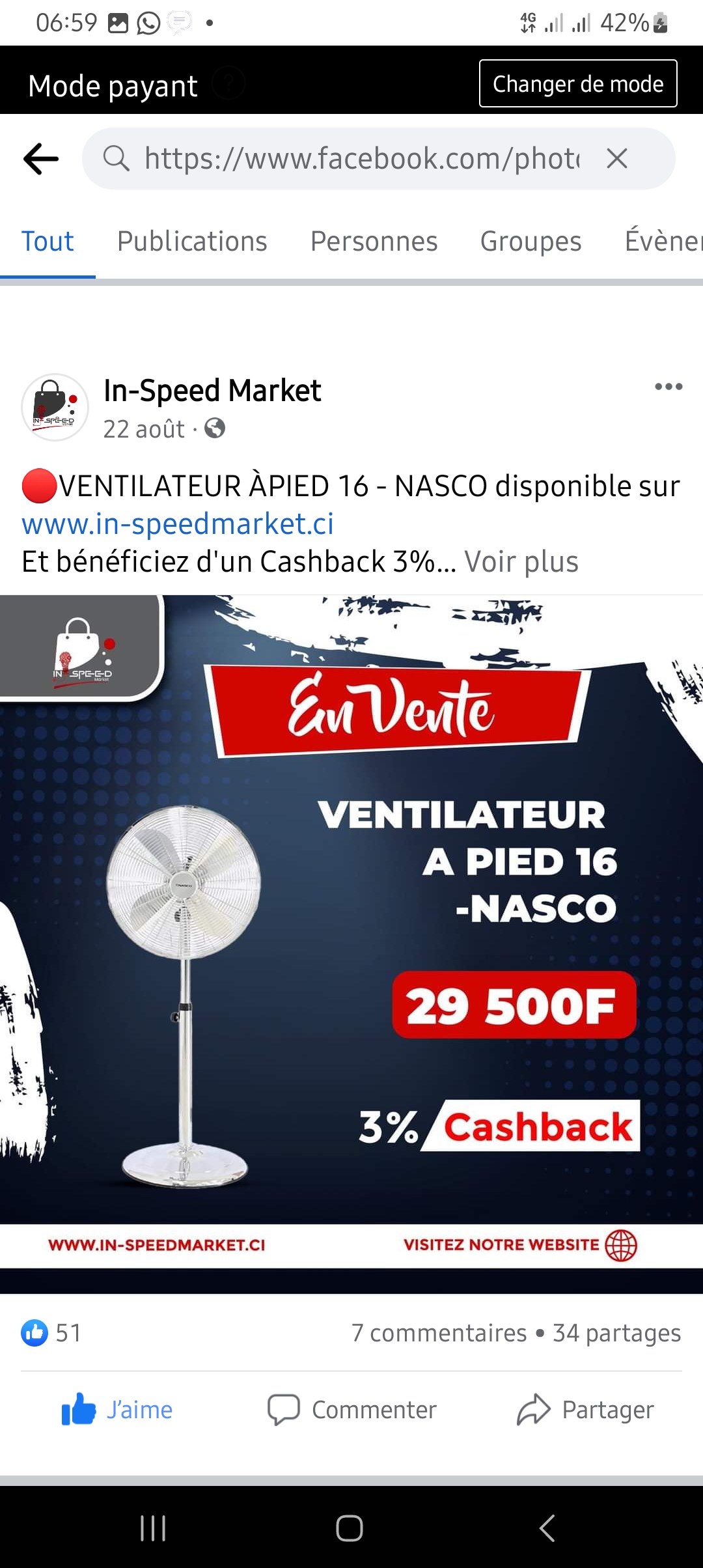Switch to the Personnes tab
The image size is (703, 1568).
(x=374, y=242)
